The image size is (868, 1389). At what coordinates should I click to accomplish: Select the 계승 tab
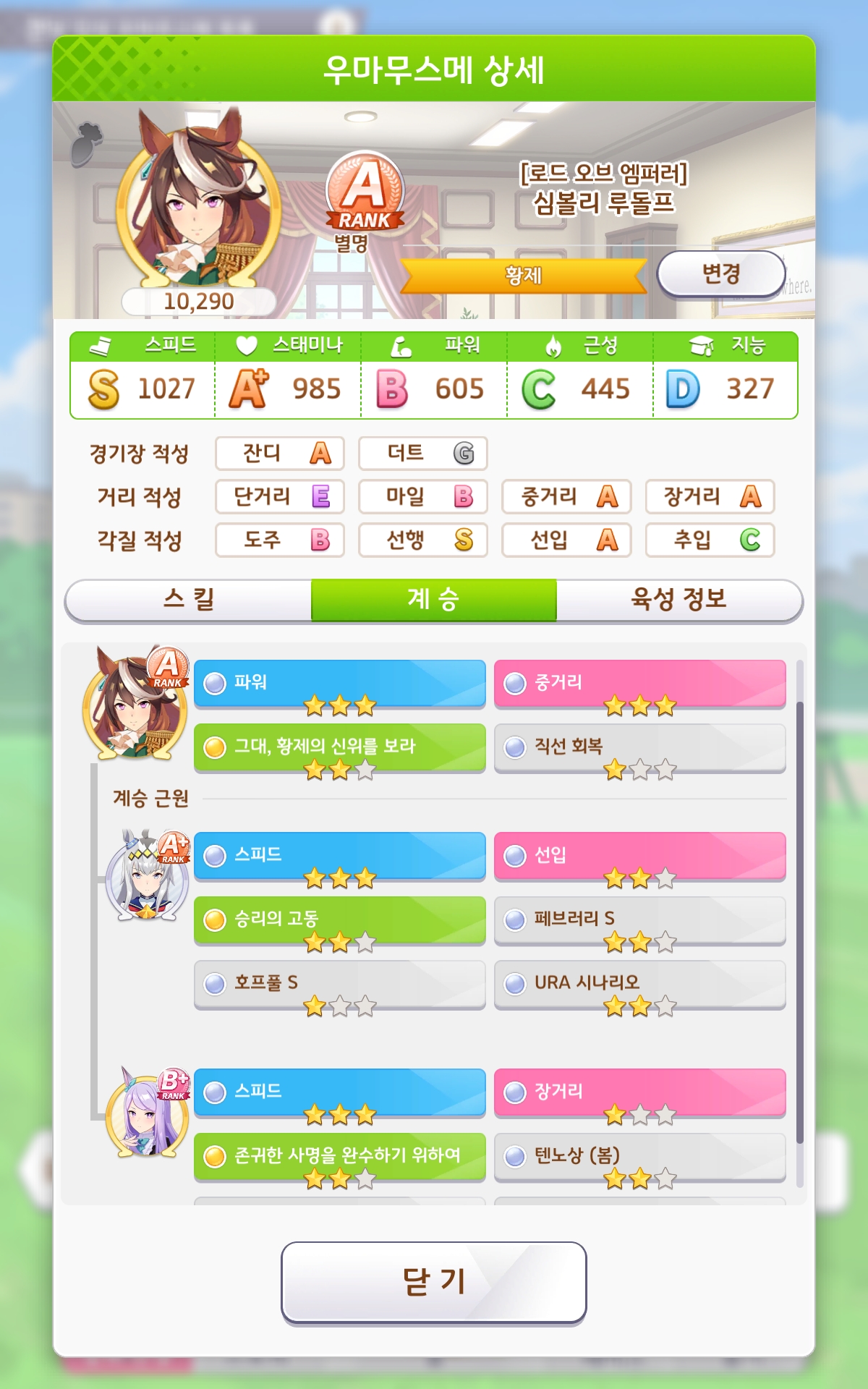pyautogui.click(x=433, y=600)
